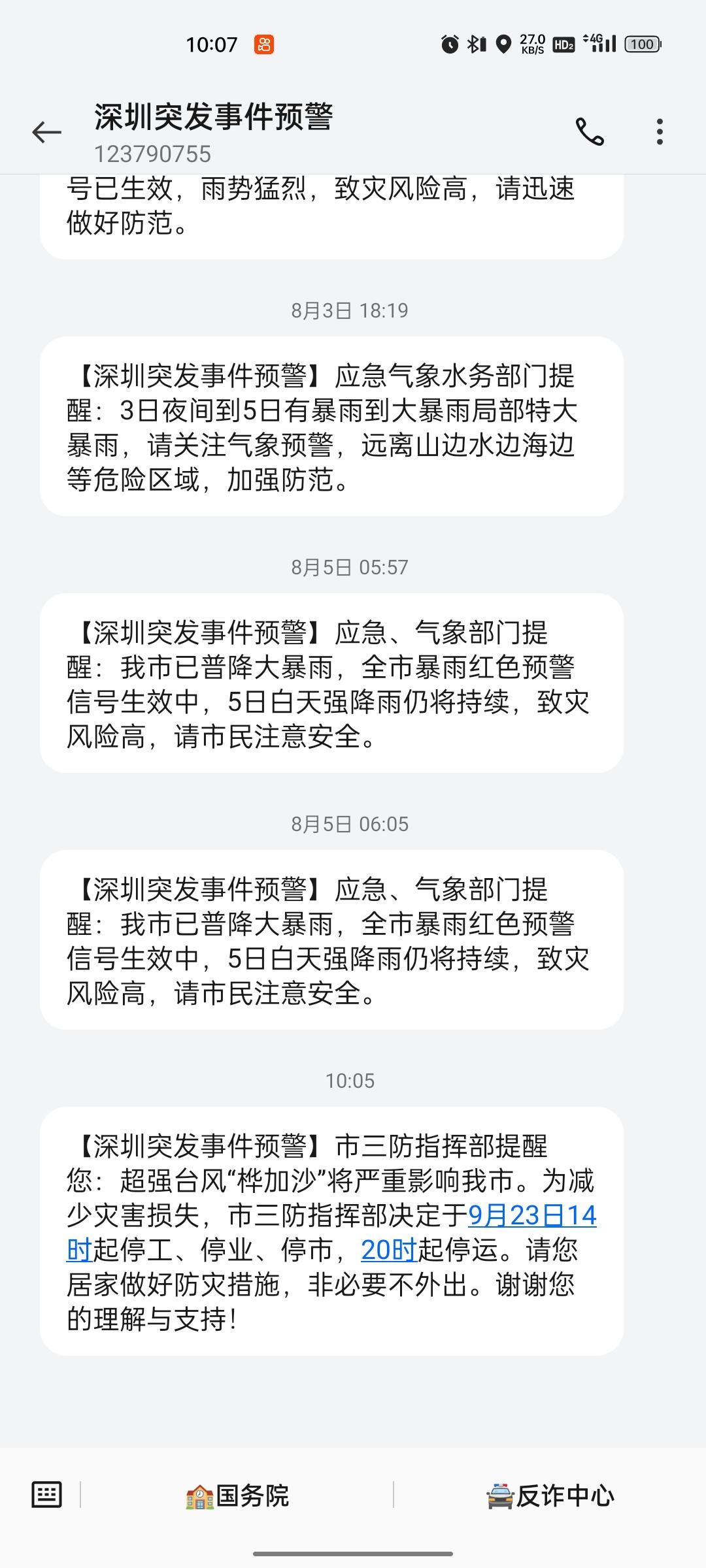The image size is (706, 1568).
Task: Open the three-dot overflow menu
Action: [x=660, y=132]
